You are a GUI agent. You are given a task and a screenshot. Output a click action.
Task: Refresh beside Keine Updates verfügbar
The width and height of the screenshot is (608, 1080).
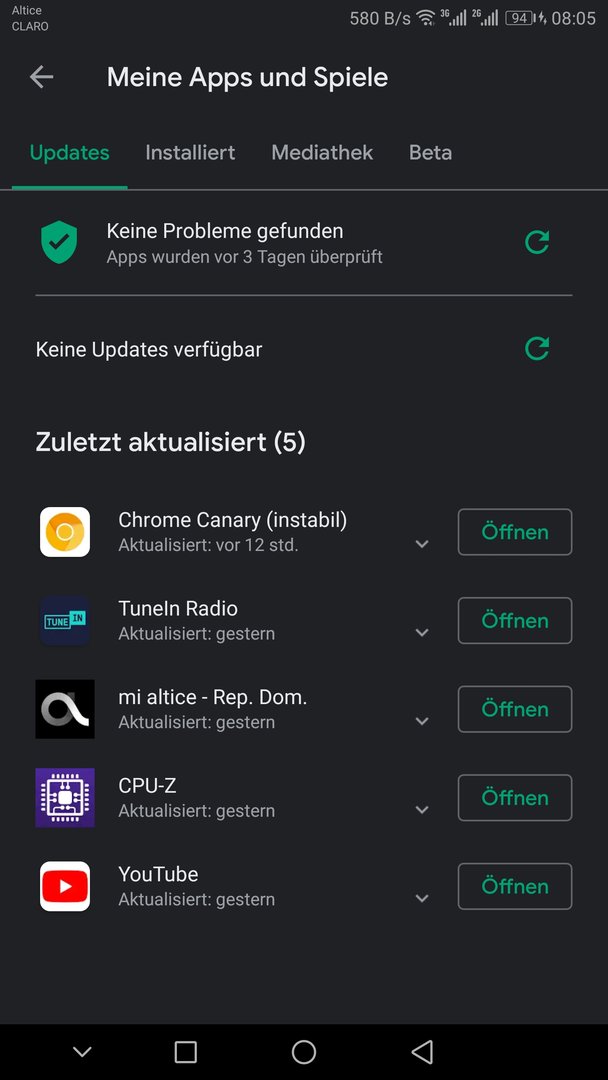[537, 349]
